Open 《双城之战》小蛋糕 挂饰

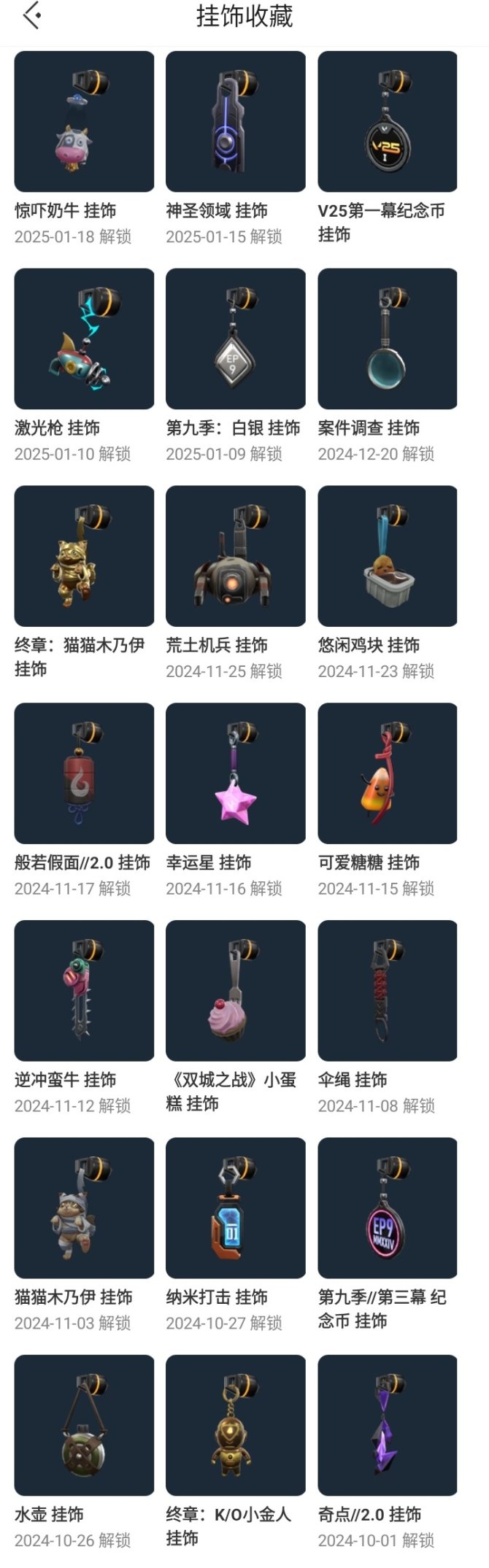235,991
